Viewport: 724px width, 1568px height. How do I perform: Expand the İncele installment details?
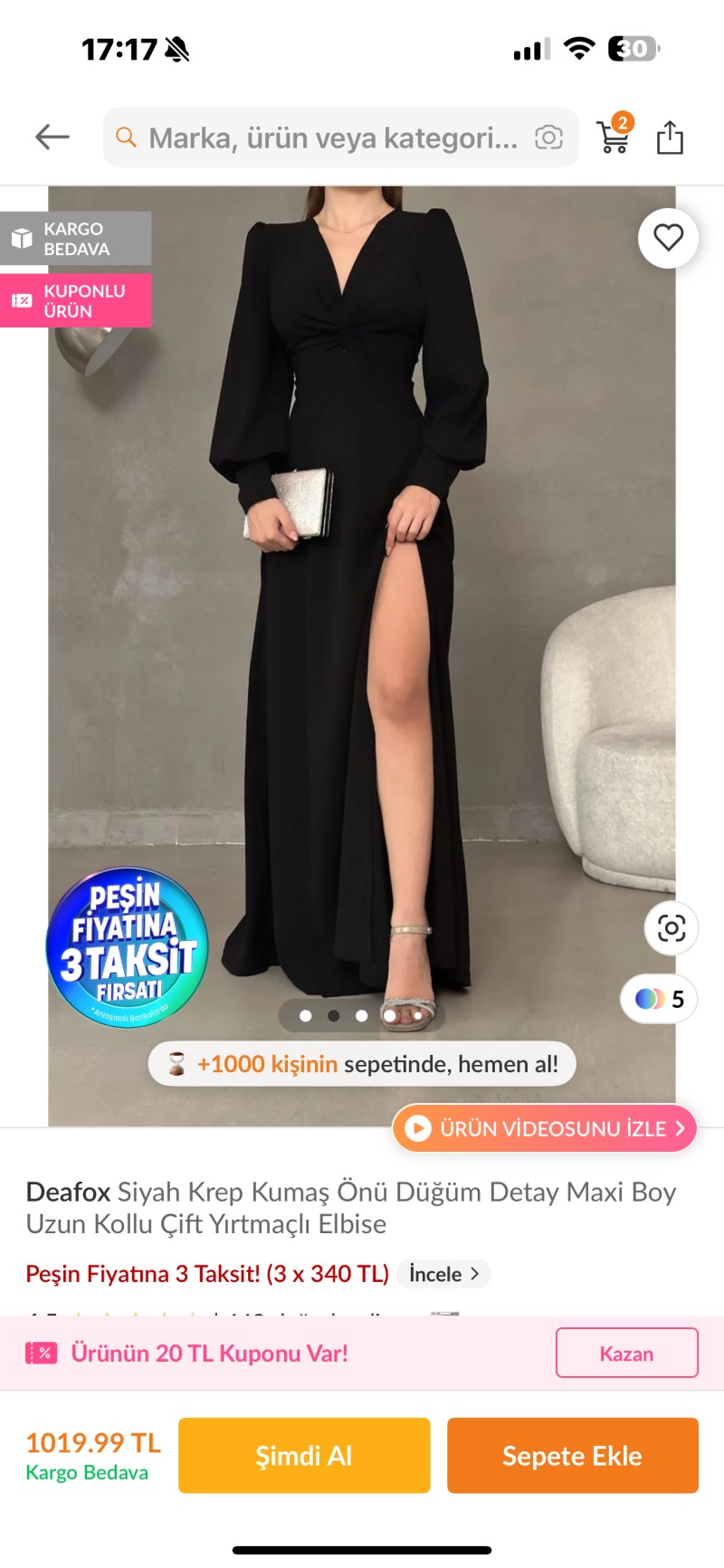click(x=443, y=1274)
